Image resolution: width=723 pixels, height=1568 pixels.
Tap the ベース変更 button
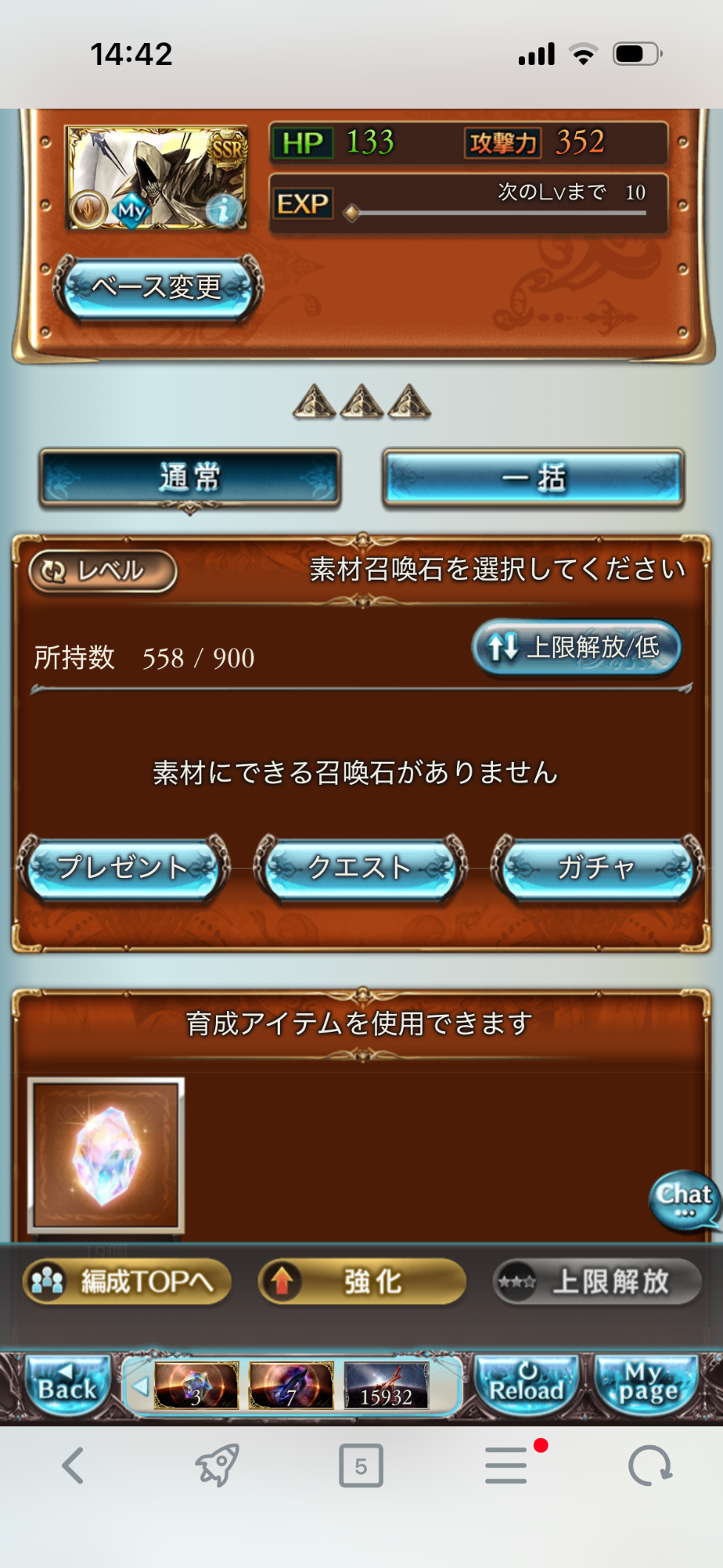coord(157,288)
